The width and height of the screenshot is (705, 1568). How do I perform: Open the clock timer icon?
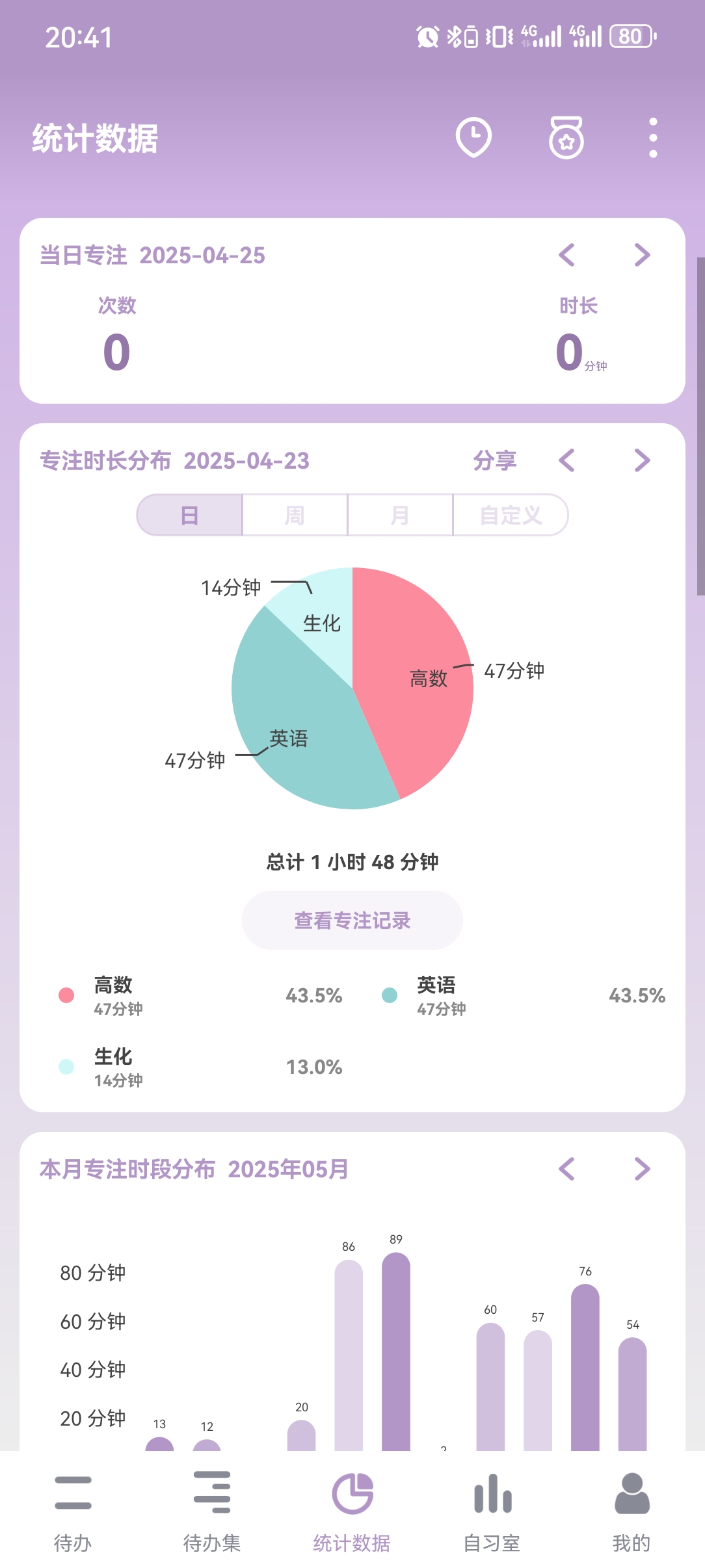click(473, 137)
